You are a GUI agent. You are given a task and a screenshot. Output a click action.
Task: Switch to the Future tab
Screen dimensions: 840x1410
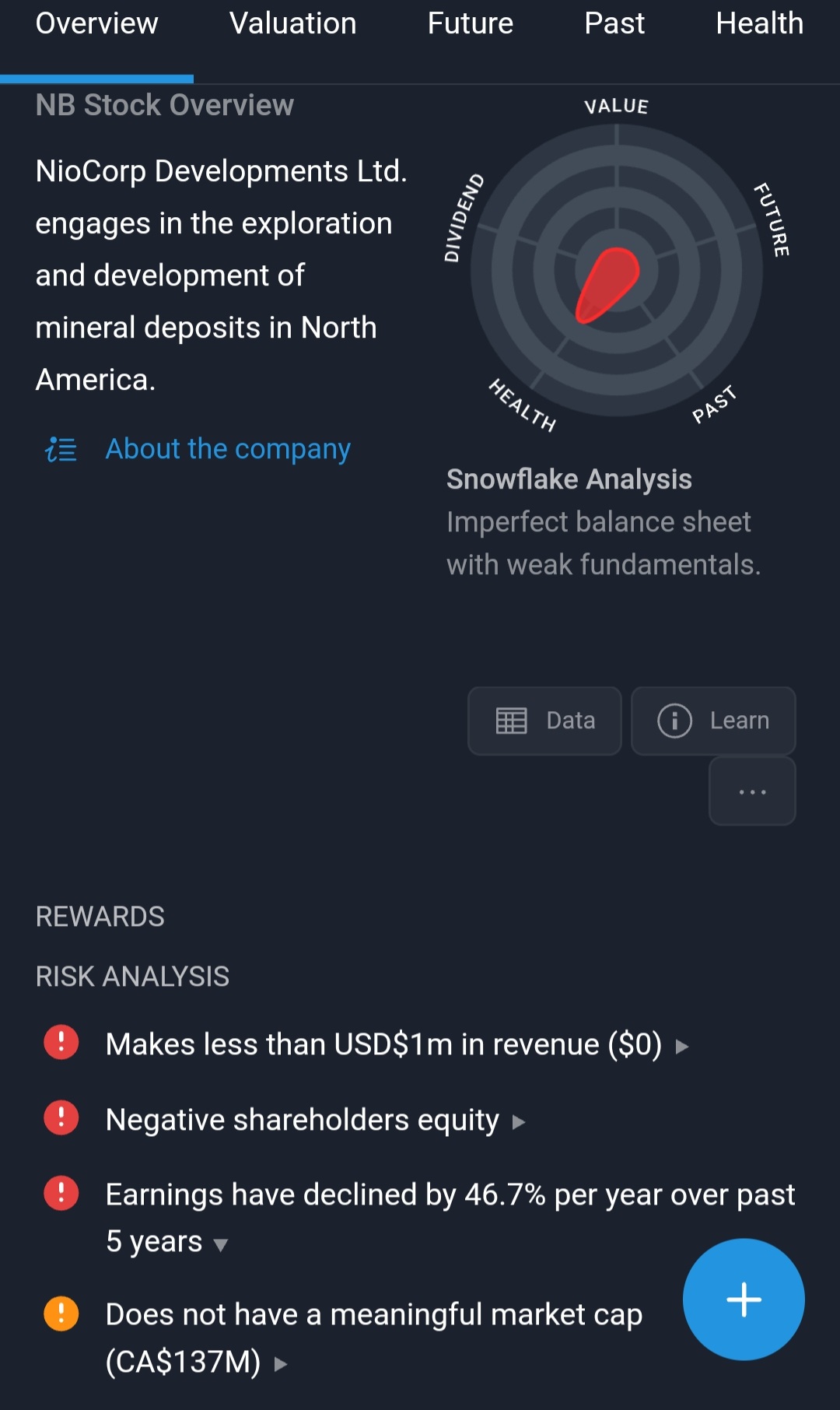pos(470,23)
